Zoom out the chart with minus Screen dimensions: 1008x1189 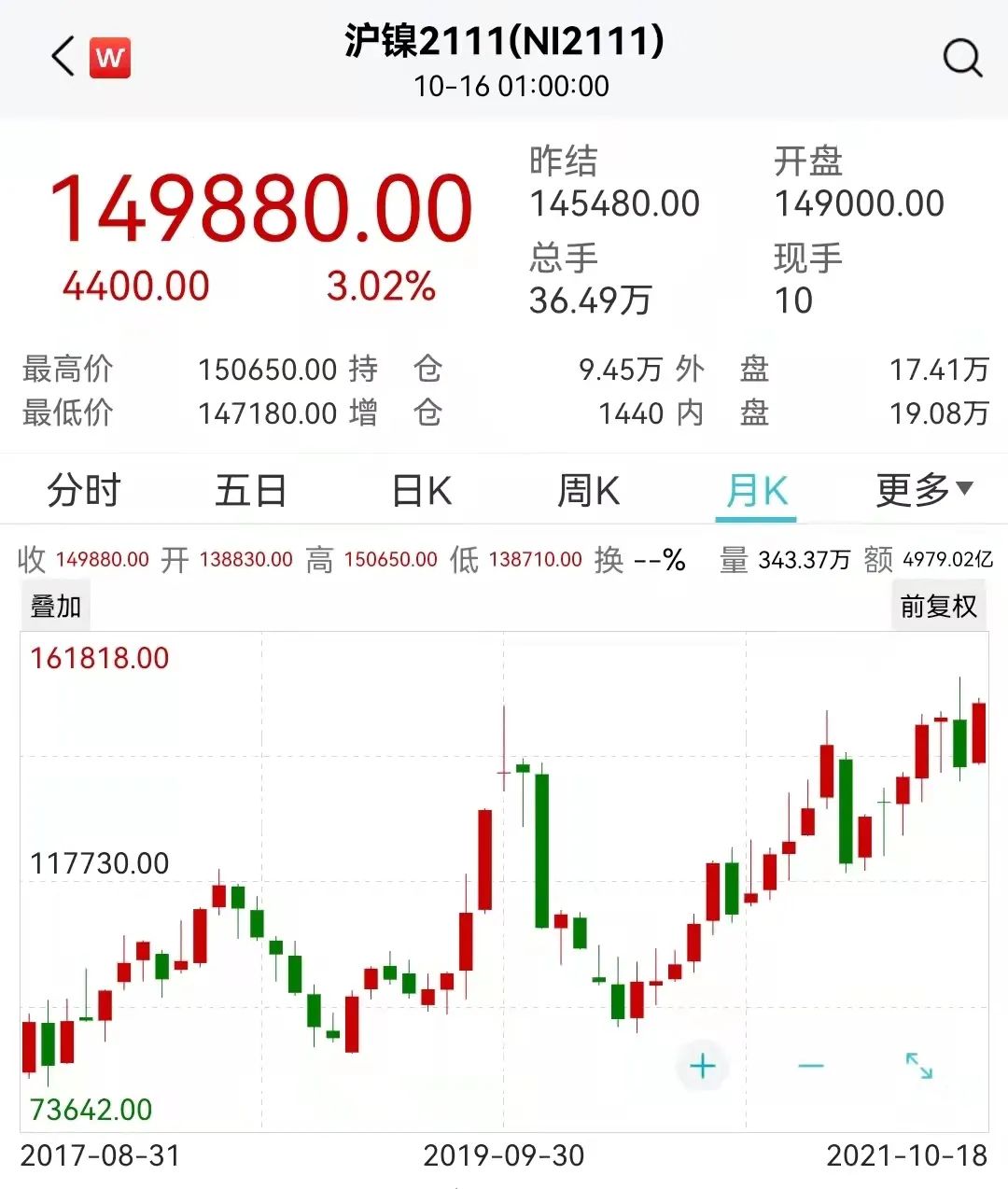[x=811, y=1066]
